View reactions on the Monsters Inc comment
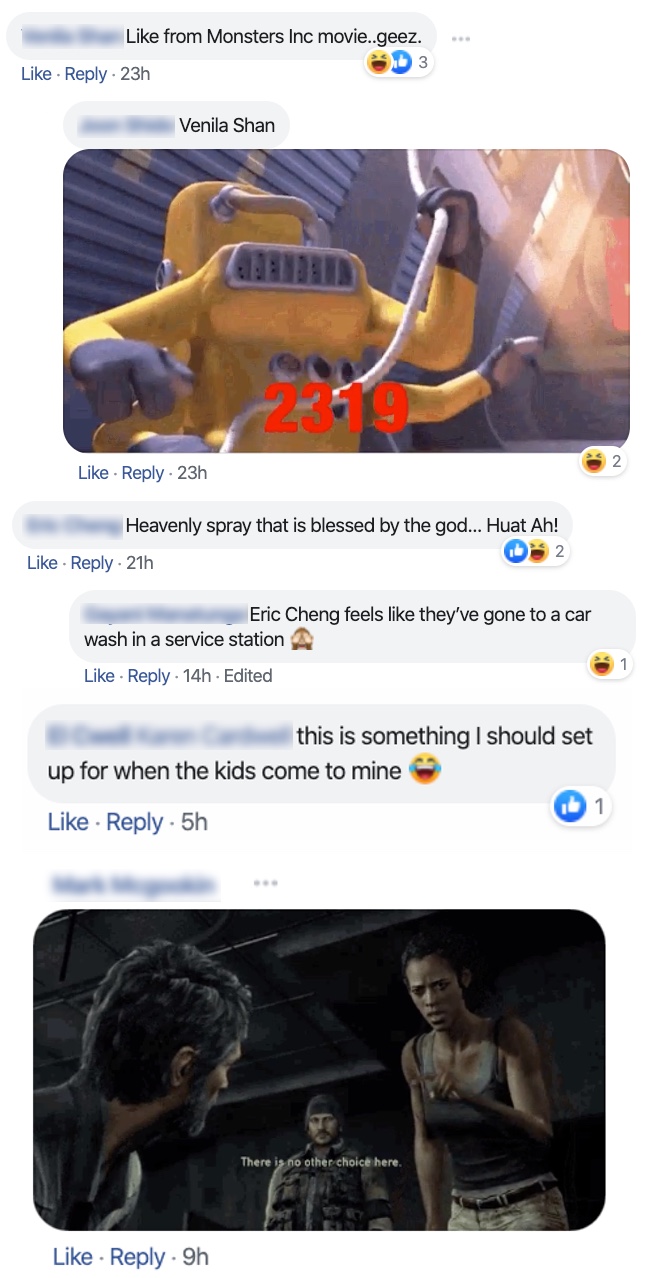The image size is (646, 1278). [399, 63]
